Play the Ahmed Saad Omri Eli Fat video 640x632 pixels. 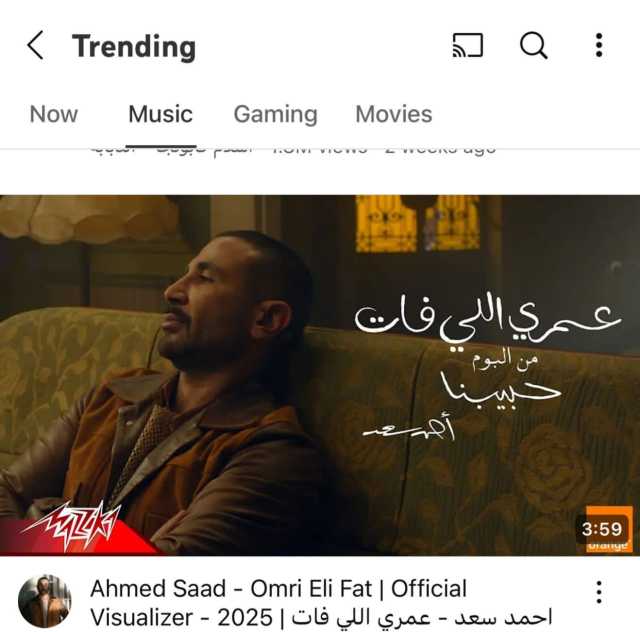(x=320, y=375)
